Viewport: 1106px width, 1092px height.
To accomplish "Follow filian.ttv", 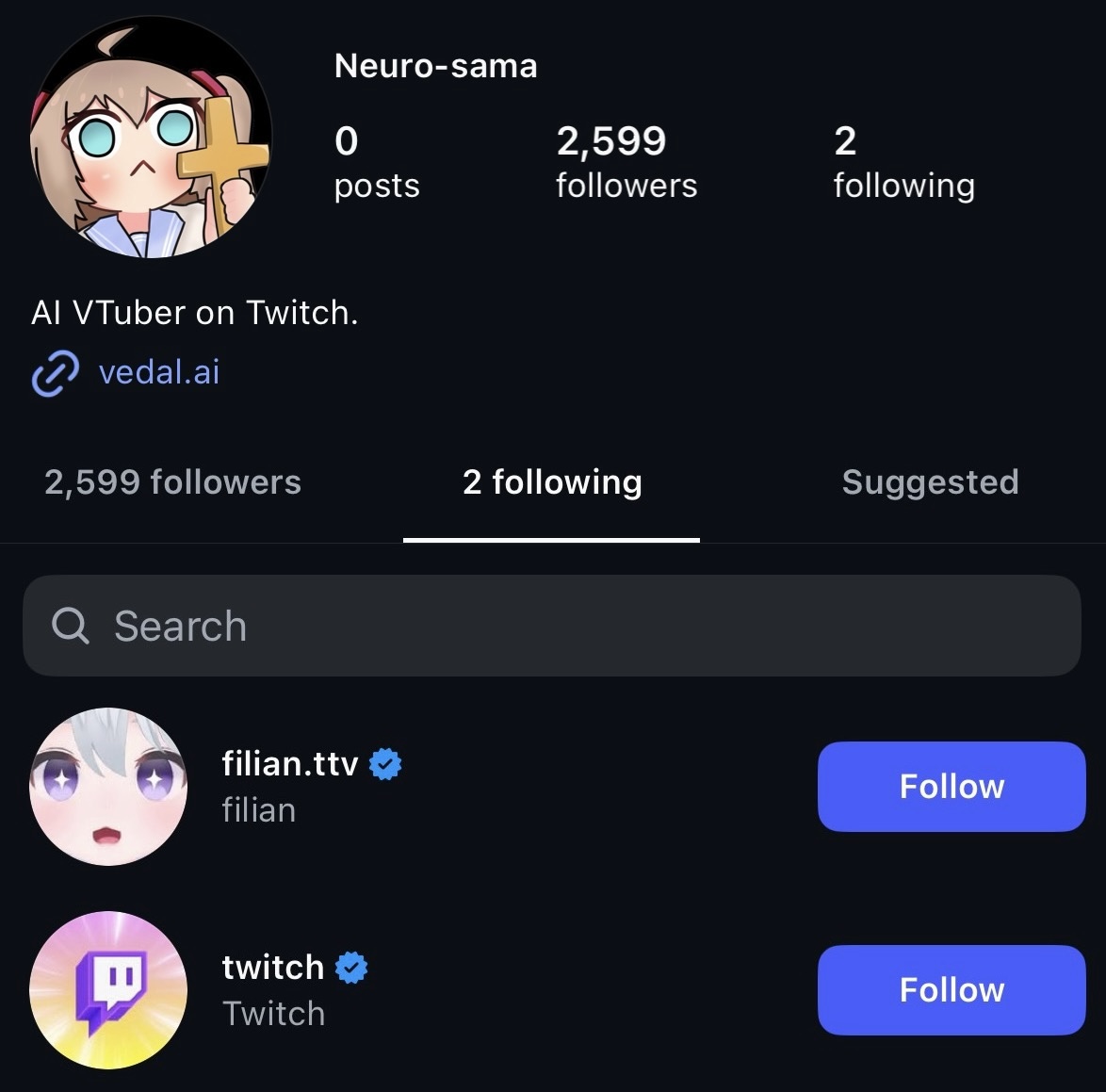I will click(x=951, y=787).
